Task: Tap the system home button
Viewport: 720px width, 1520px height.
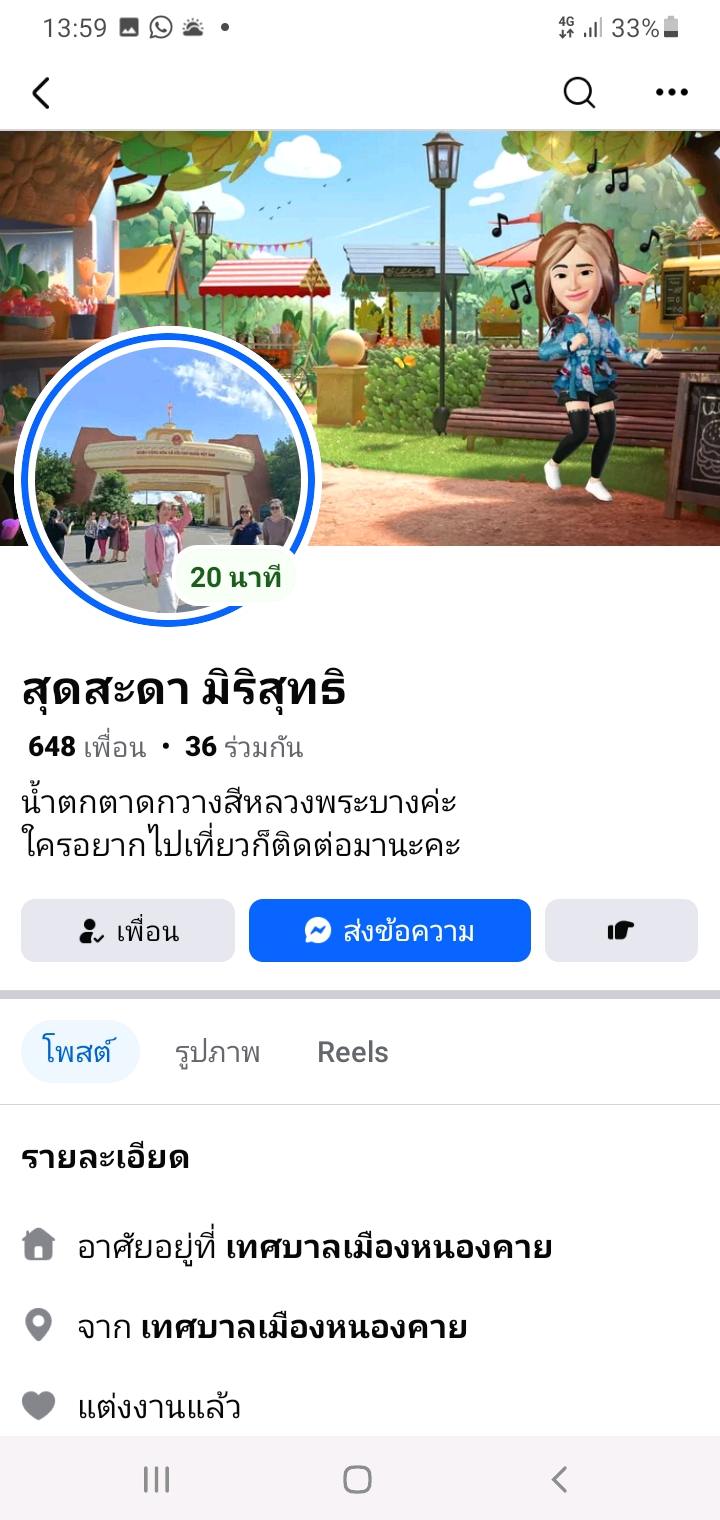Action: pos(357,1479)
